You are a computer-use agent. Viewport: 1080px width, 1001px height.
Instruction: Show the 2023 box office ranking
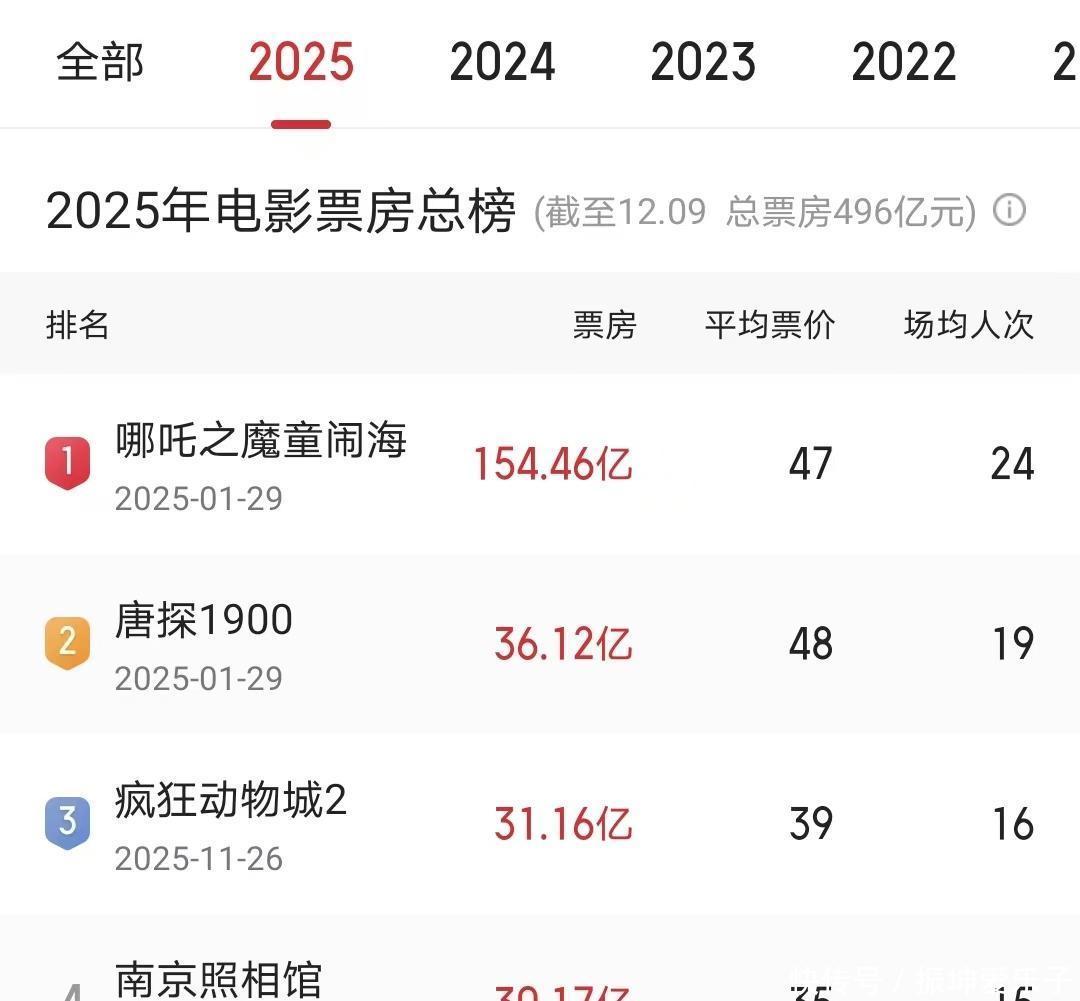pos(703,62)
